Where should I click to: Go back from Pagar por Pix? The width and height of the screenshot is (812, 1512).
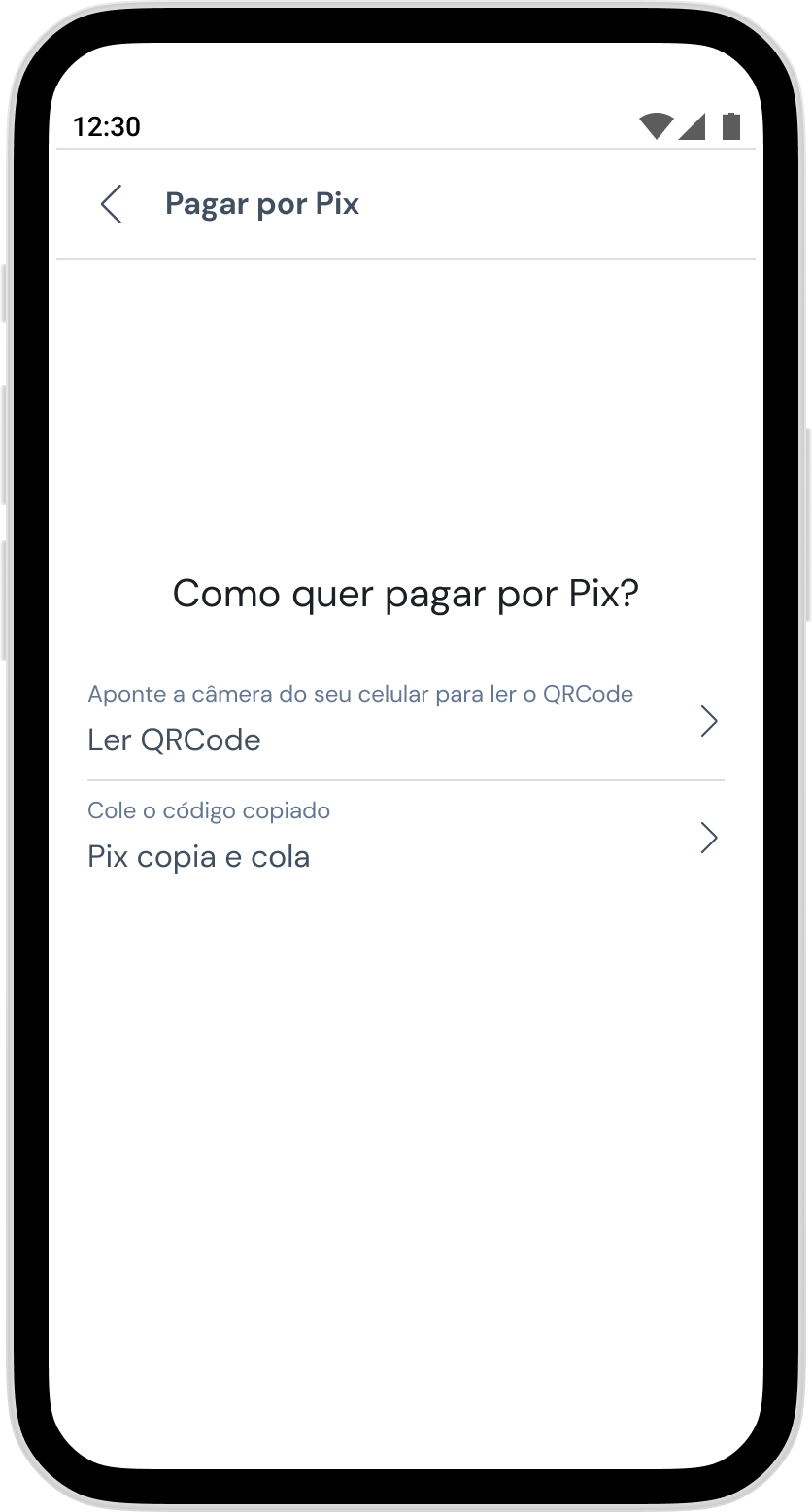[x=112, y=204]
